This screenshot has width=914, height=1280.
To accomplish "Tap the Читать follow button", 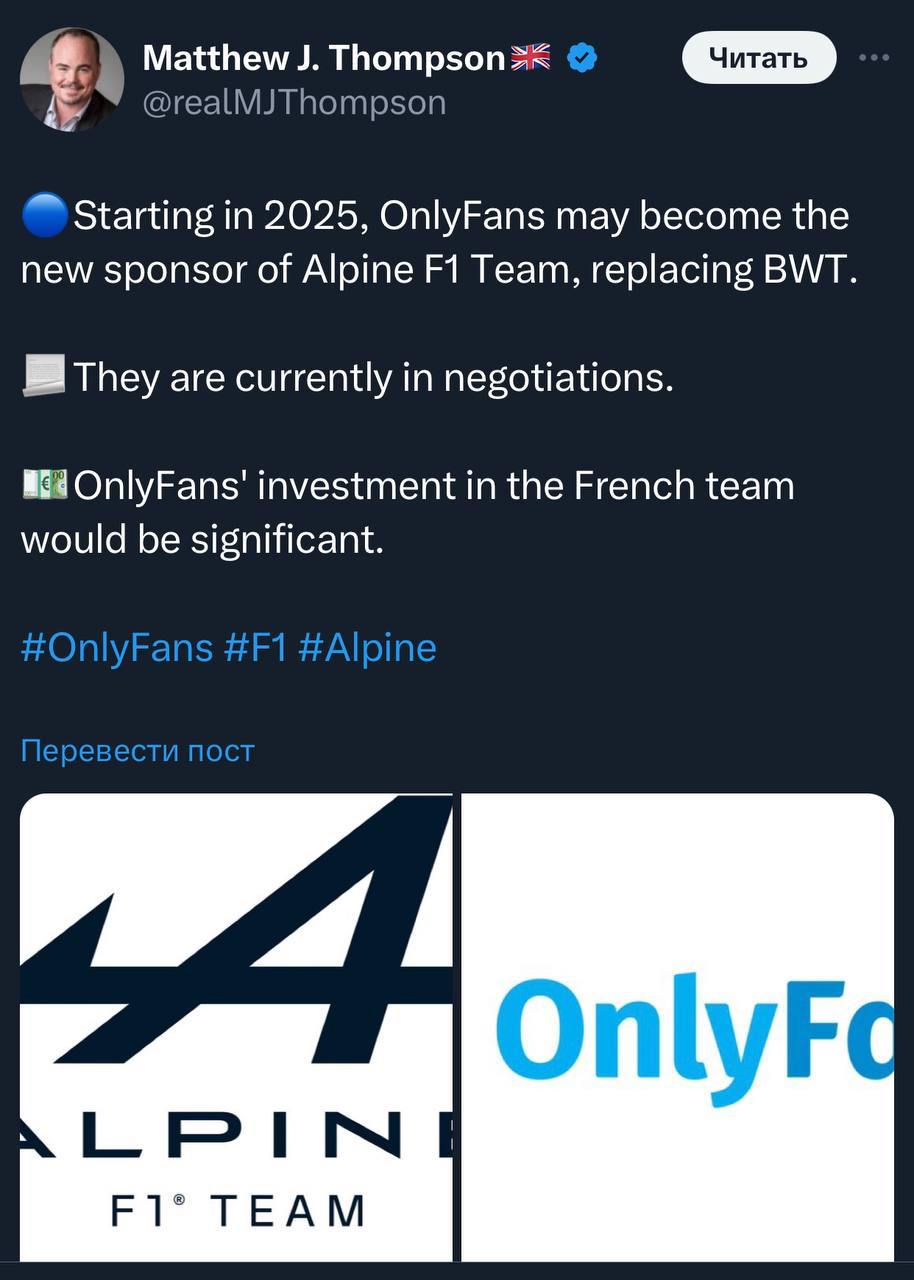I will 758,58.
